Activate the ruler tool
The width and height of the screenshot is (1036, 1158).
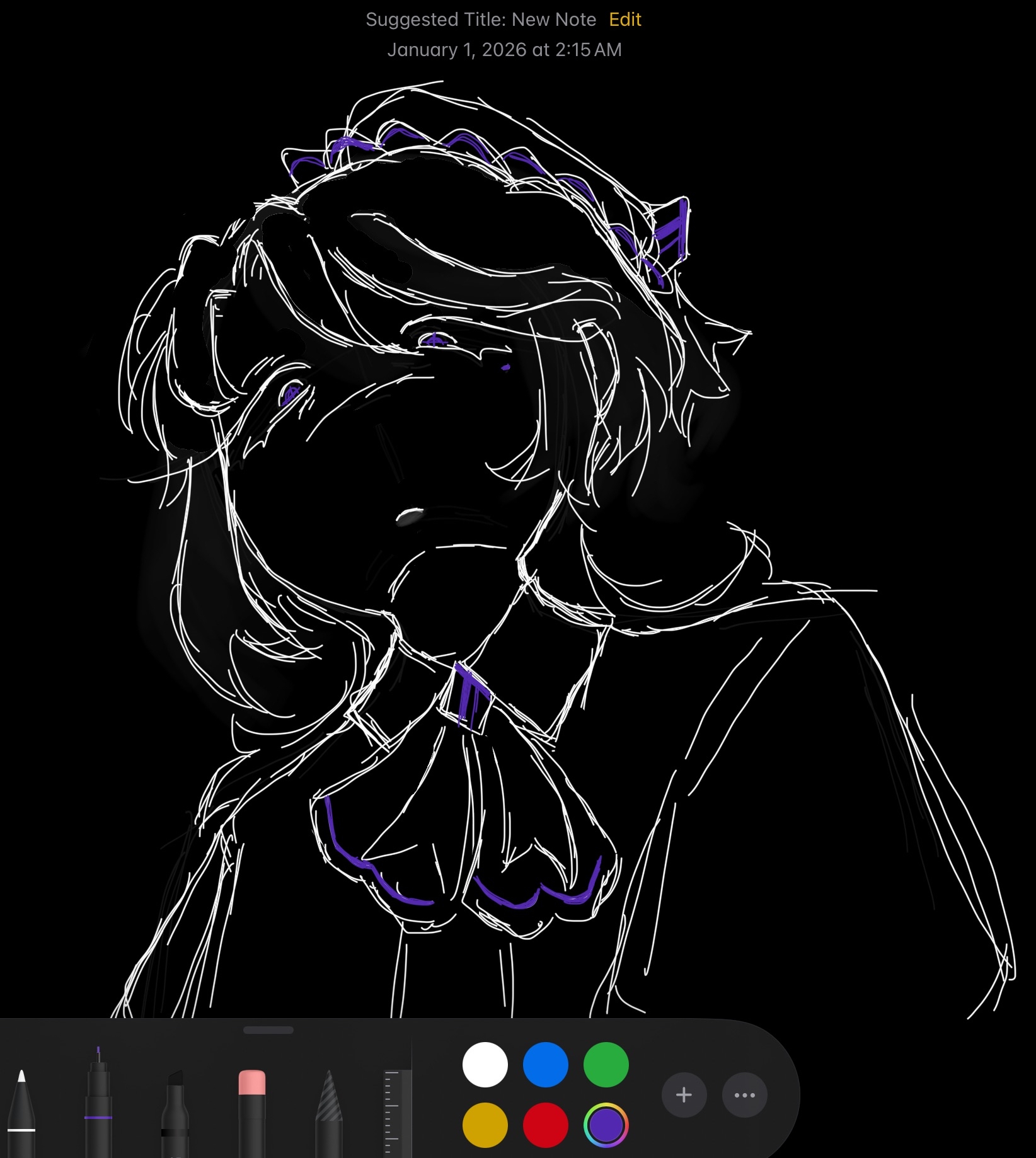396,1112
